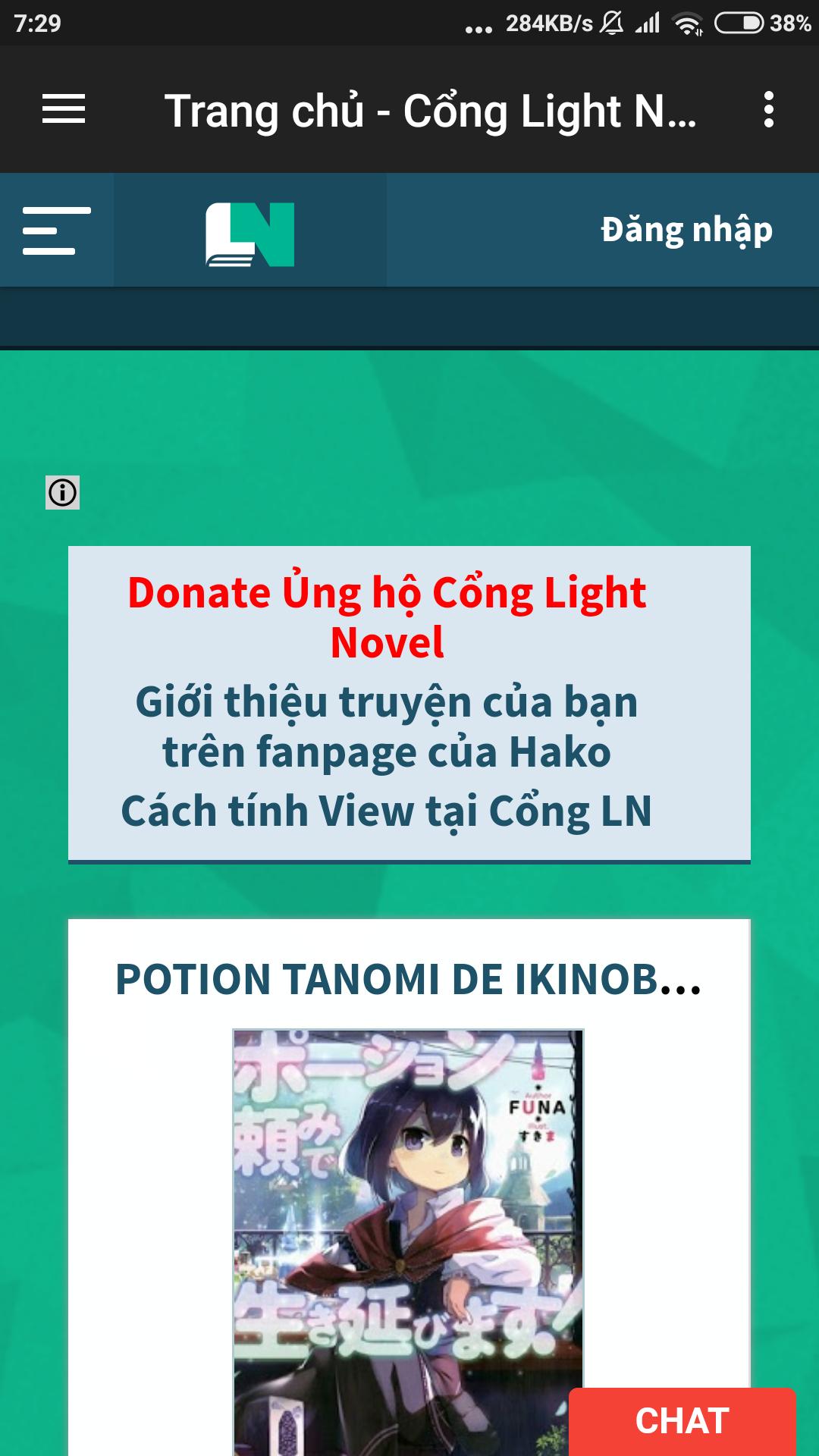Open the browser overflow options menu
Image resolution: width=819 pixels, height=1456 pixels.
[x=767, y=109]
